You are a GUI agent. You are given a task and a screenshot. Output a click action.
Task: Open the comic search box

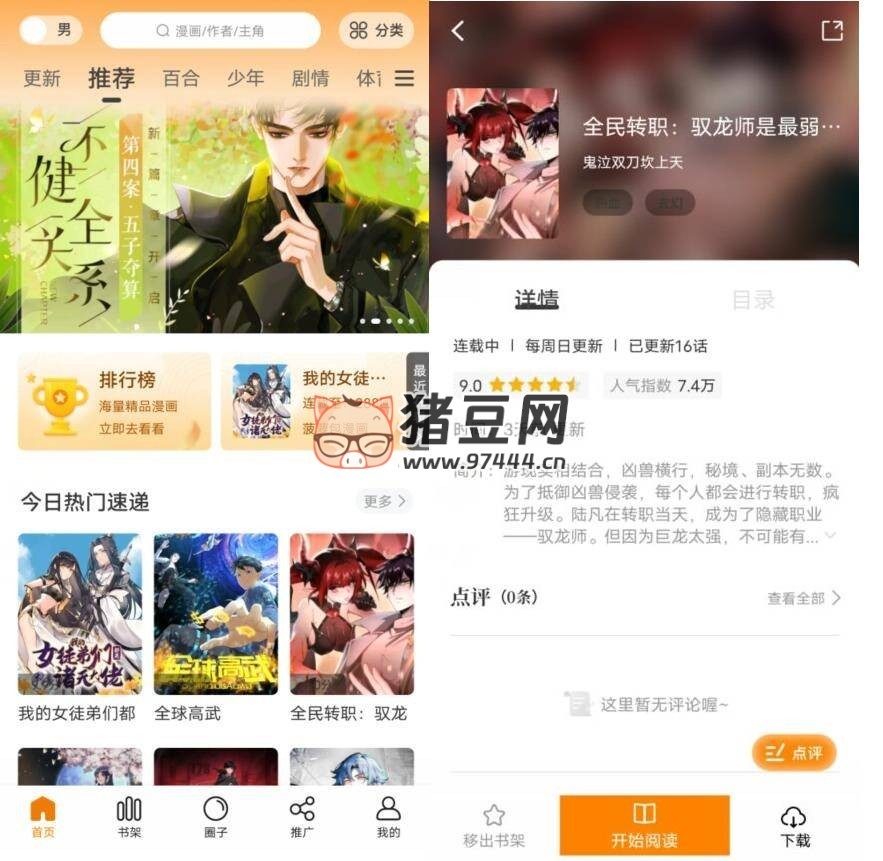click(x=210, y=31)
